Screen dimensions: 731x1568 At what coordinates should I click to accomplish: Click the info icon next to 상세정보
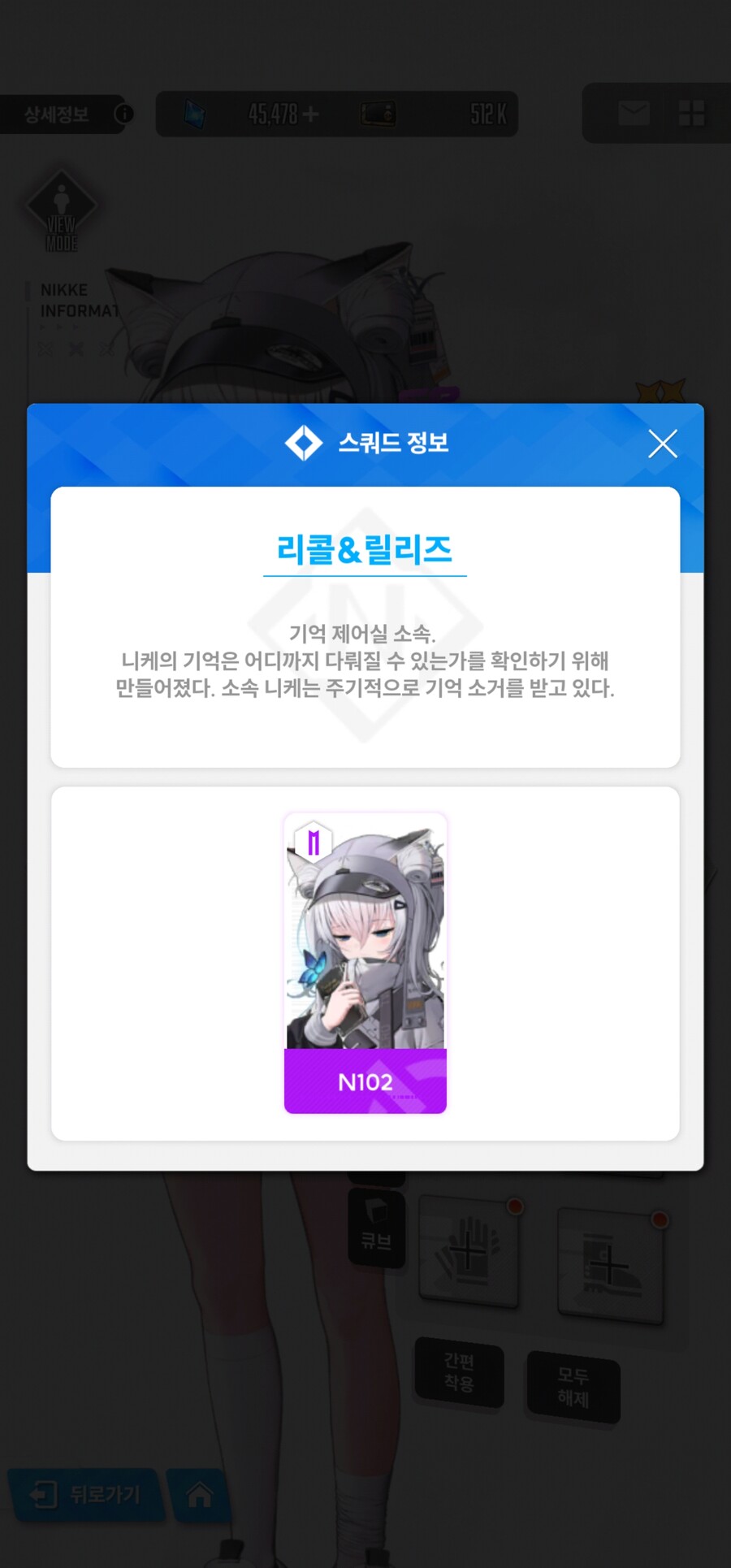(x=123, y=114)
